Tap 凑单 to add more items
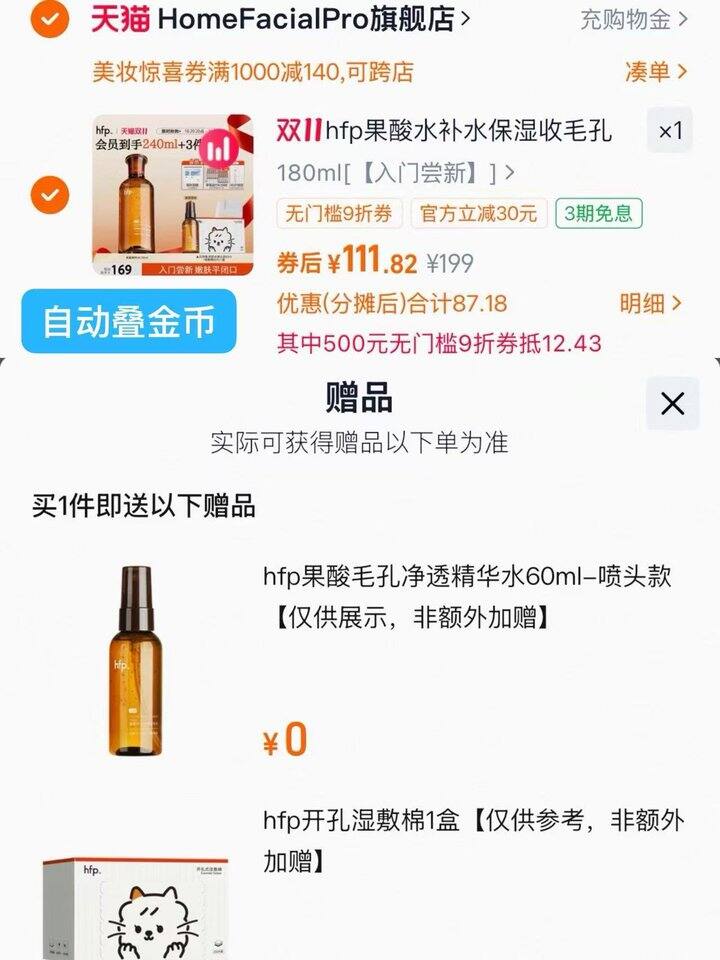720x960 pixels. pyautogui.click(x=656, y=71)
